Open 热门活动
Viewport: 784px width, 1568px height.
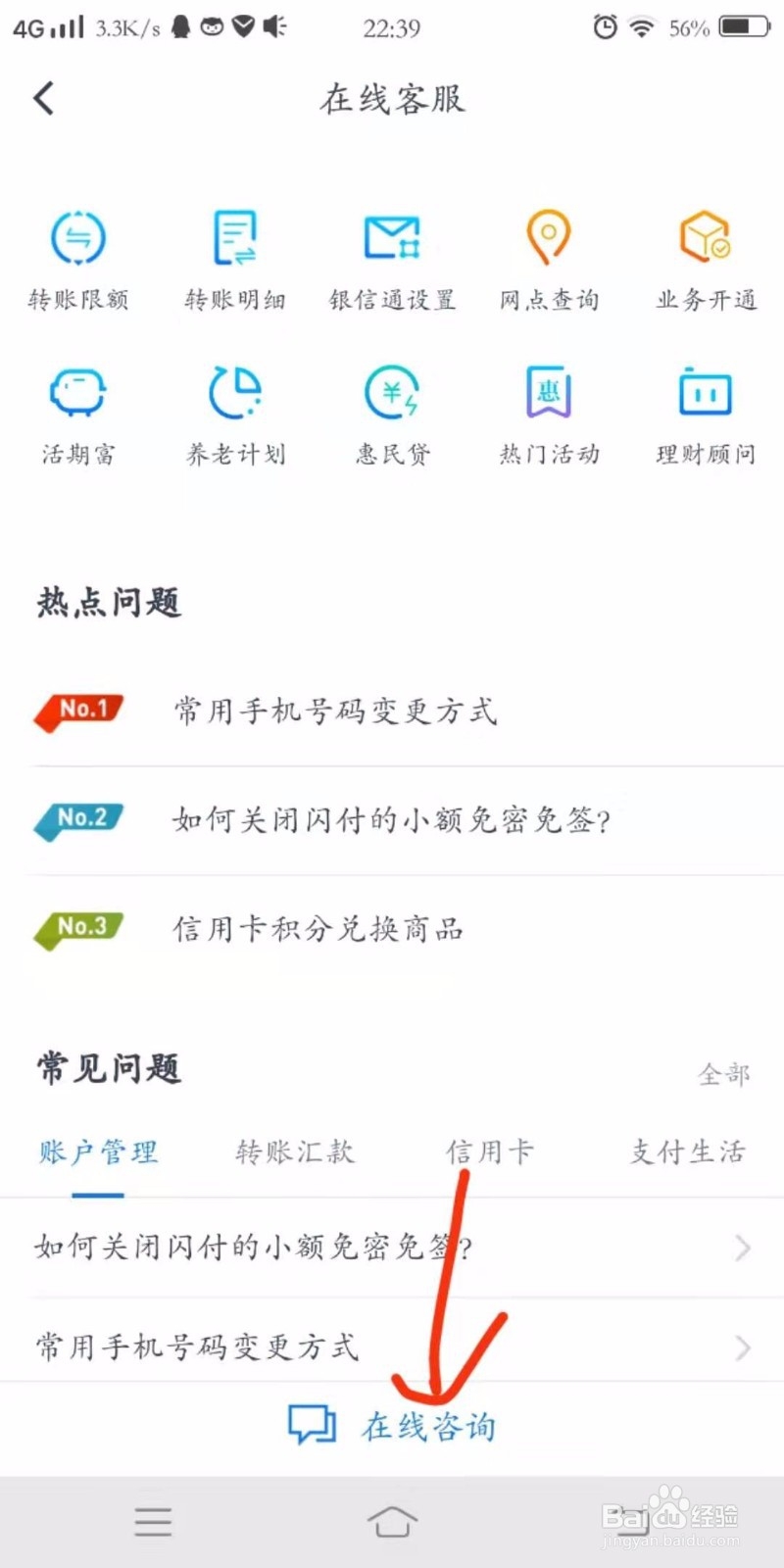pyautogui.click(x=549, y=412)
